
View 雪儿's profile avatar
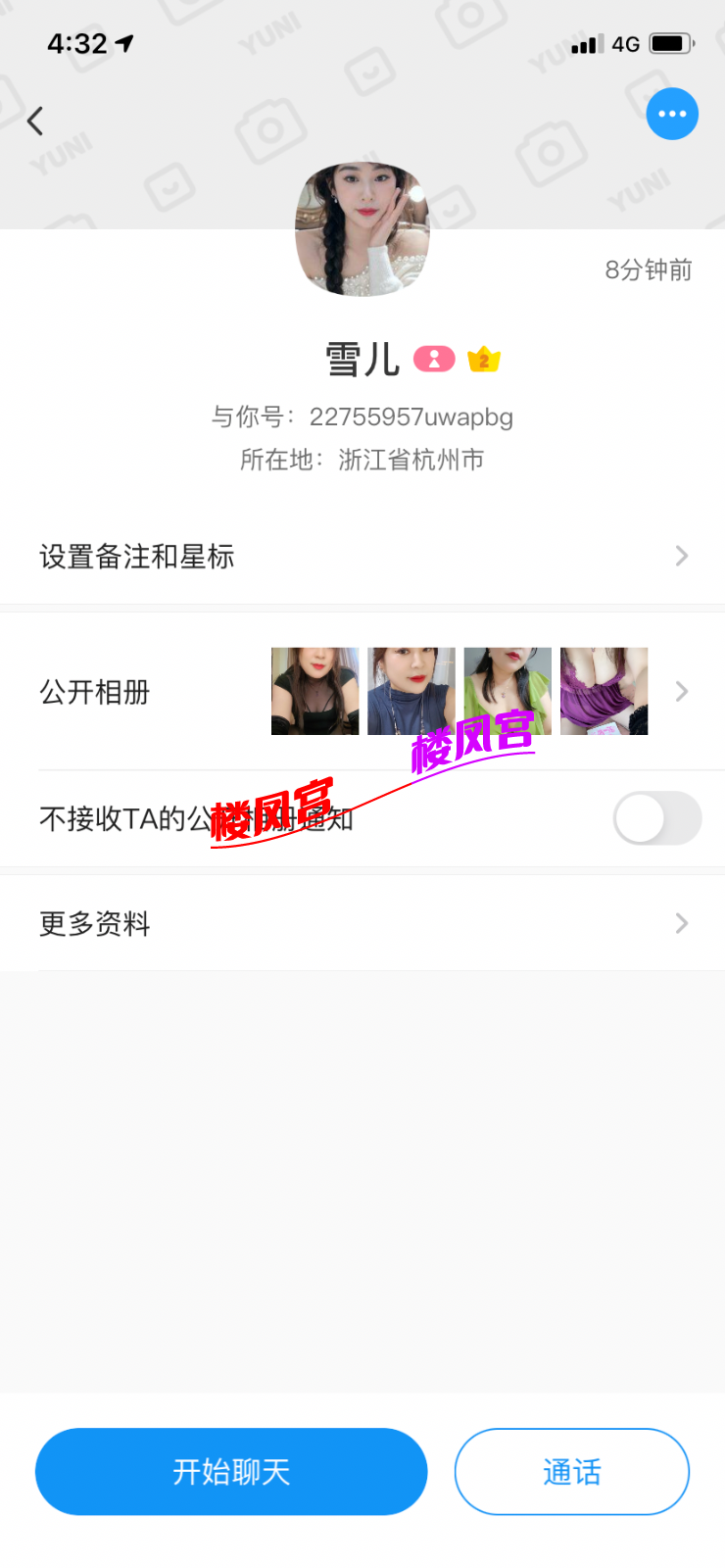pos(362,229)
